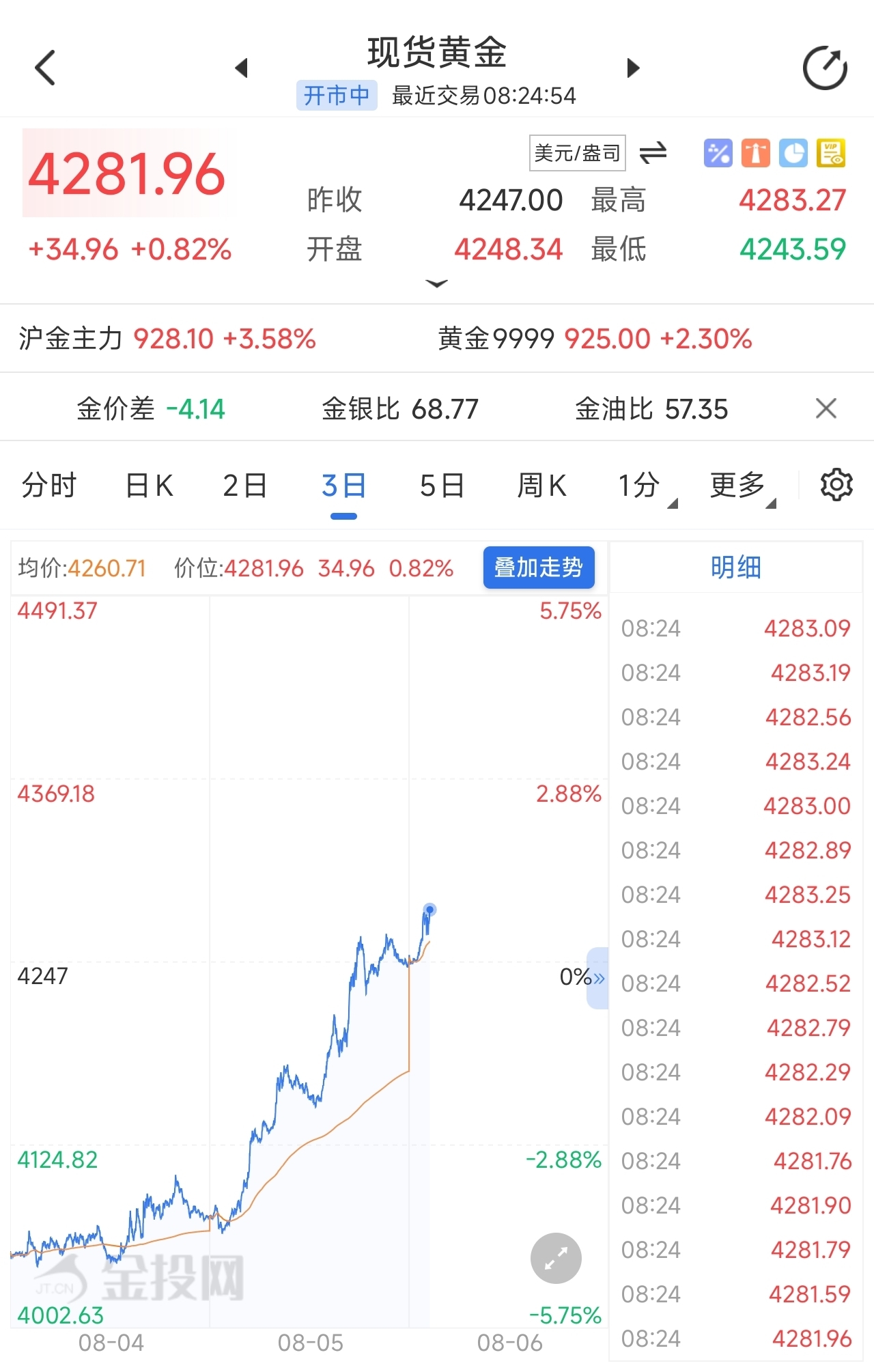Screen dimensions: 874x1372
Task: Dismiss the 金价差 ratio bar
Action: tap(826, 409)
